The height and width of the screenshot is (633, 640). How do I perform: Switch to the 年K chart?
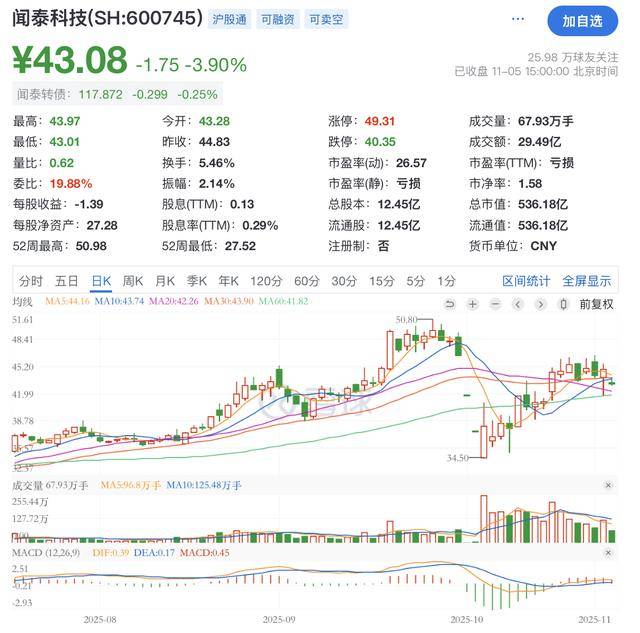click(x=229, y=281)
